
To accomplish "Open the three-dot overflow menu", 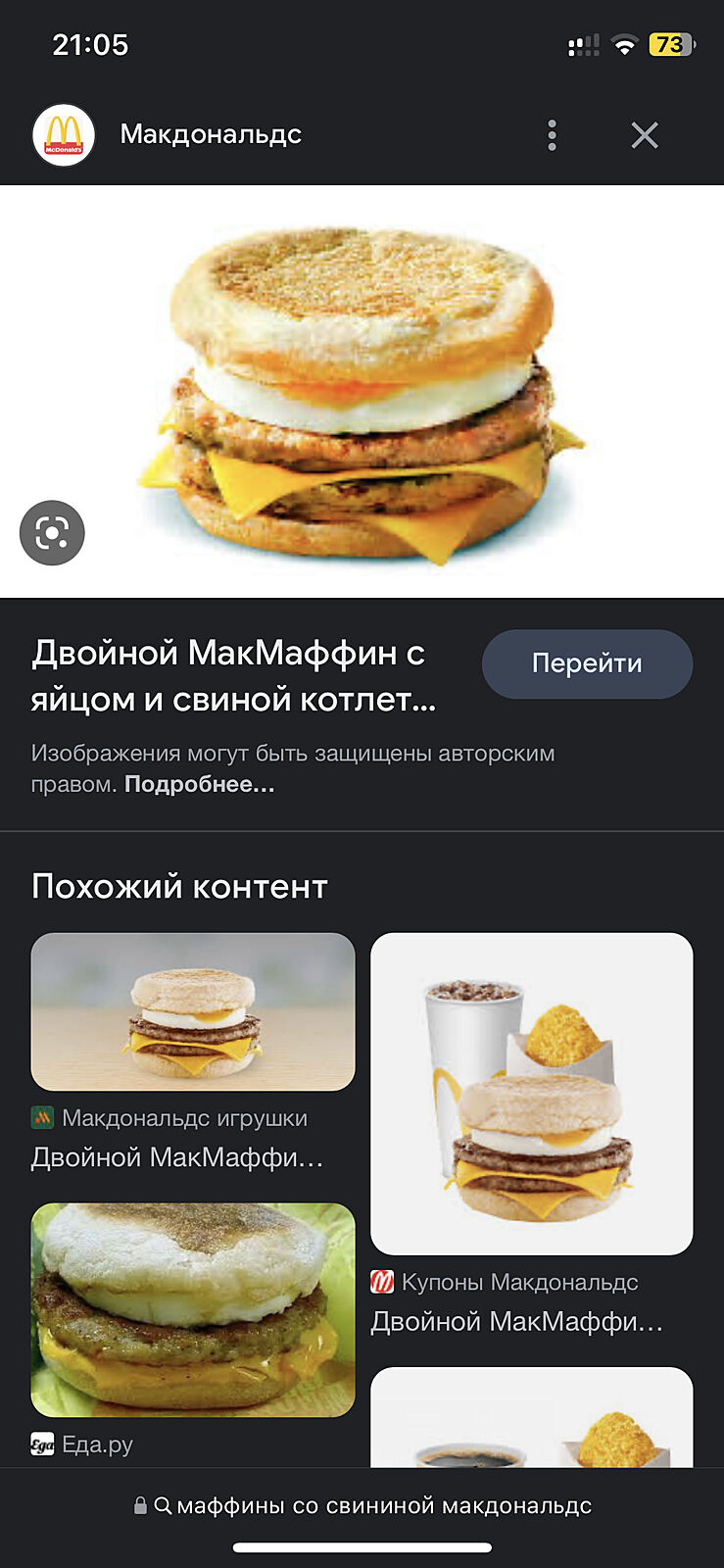I will (x=553, y=135).
